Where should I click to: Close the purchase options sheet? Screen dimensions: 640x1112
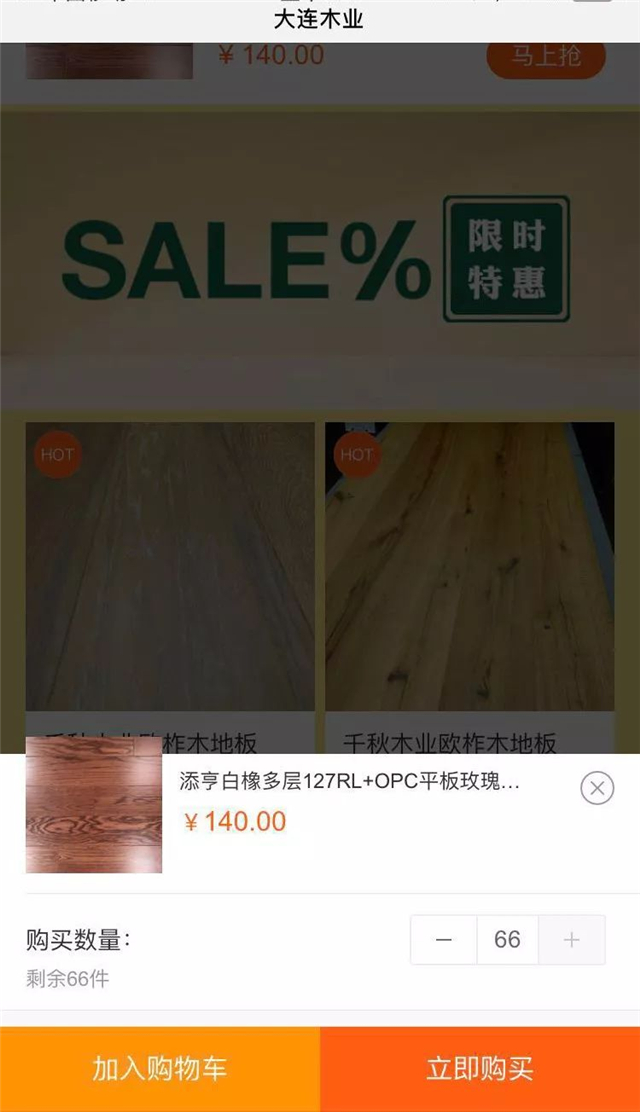[597, 788]
